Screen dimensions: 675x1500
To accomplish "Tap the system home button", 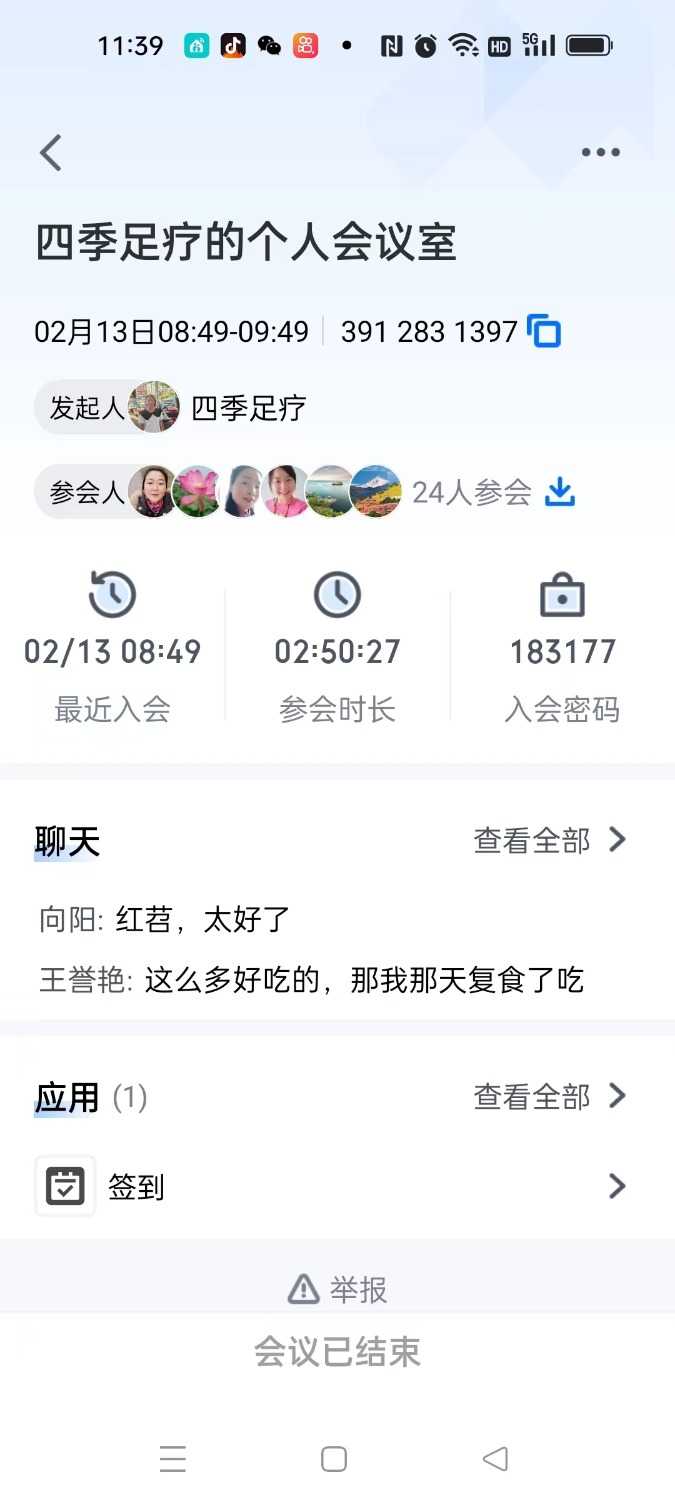I will tap(334, 1459).
